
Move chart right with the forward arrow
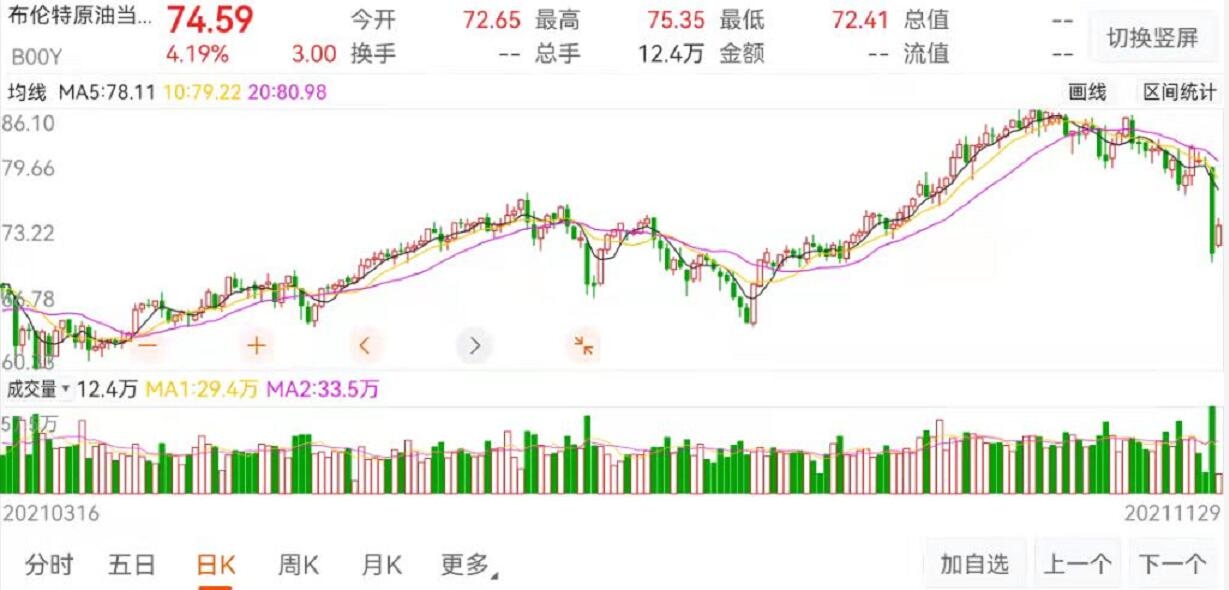coord(474,346)
